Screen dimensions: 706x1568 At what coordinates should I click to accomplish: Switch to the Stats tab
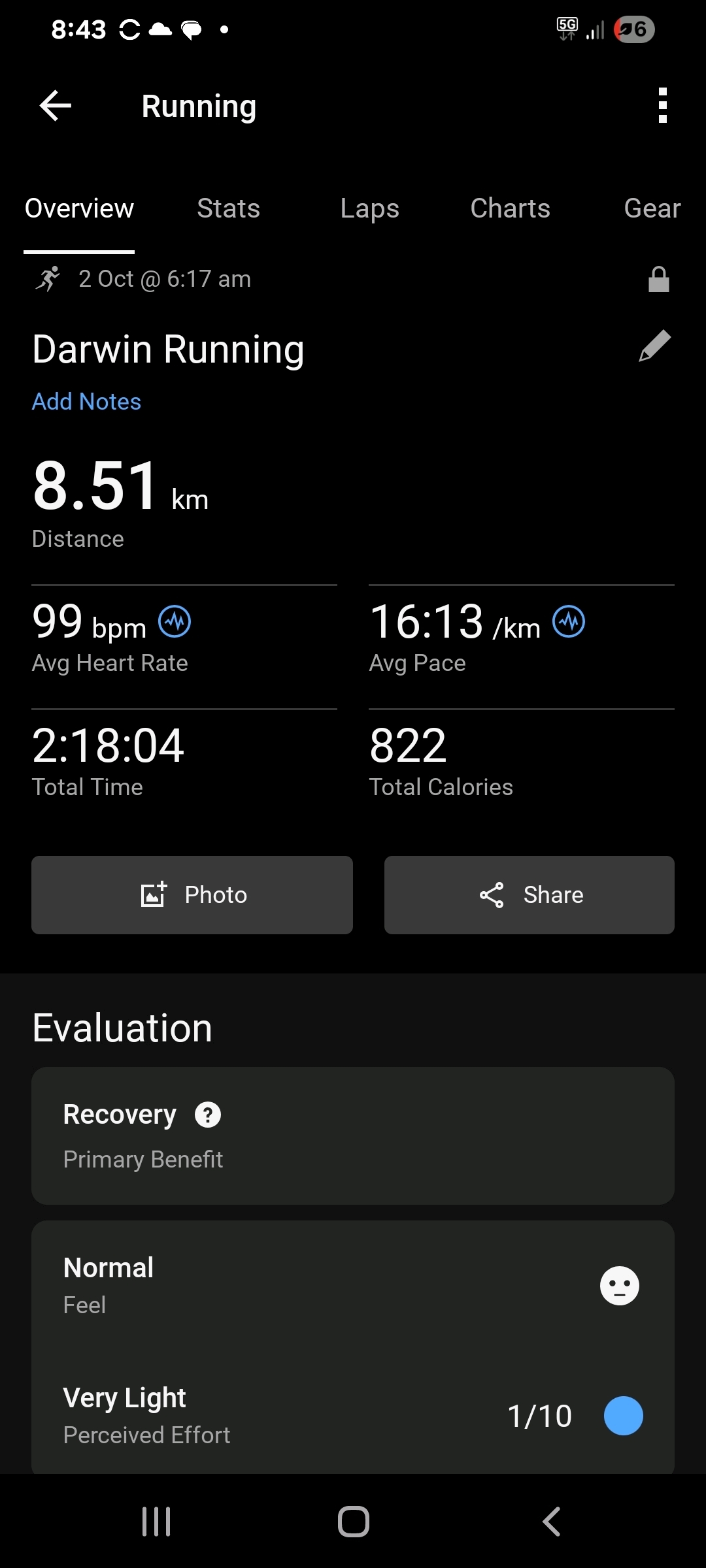point(228,209)
